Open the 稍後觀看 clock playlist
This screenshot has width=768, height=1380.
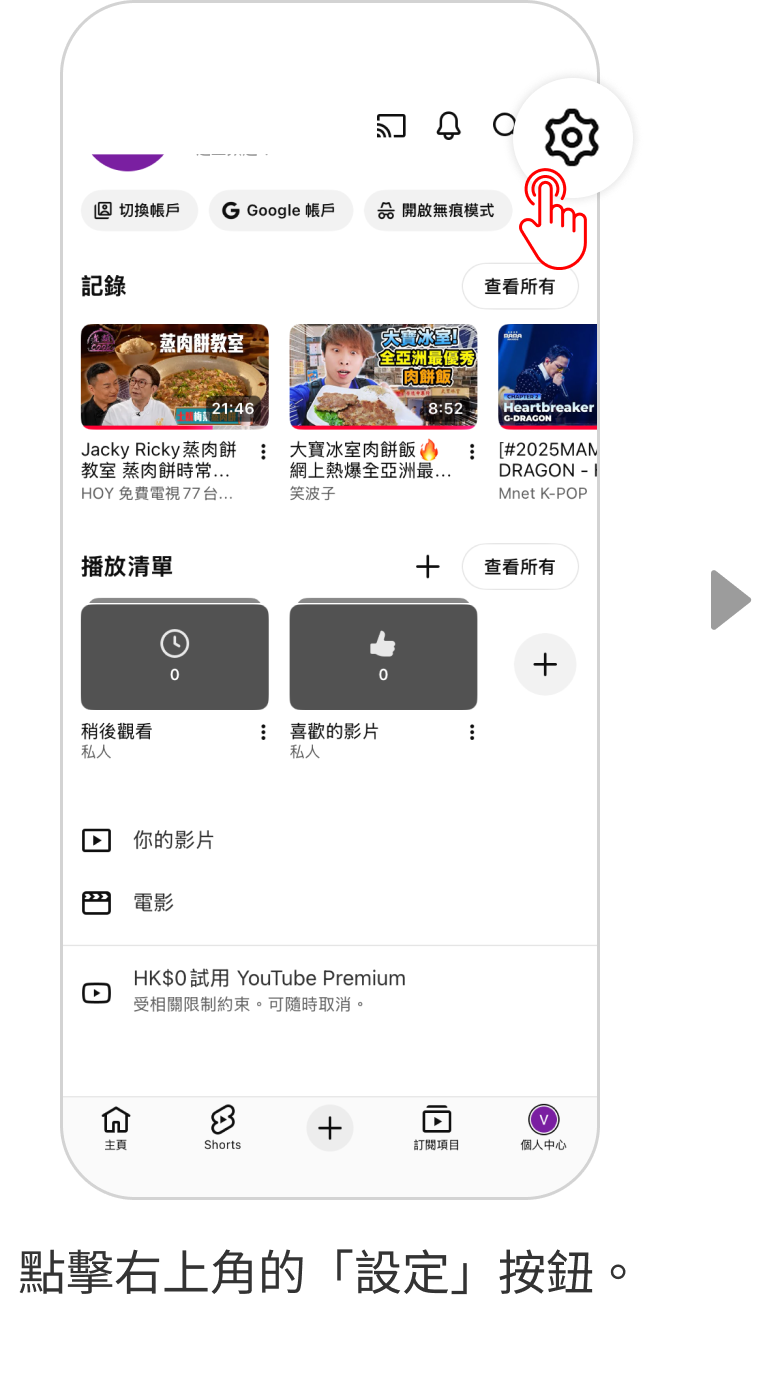(174, 655)
